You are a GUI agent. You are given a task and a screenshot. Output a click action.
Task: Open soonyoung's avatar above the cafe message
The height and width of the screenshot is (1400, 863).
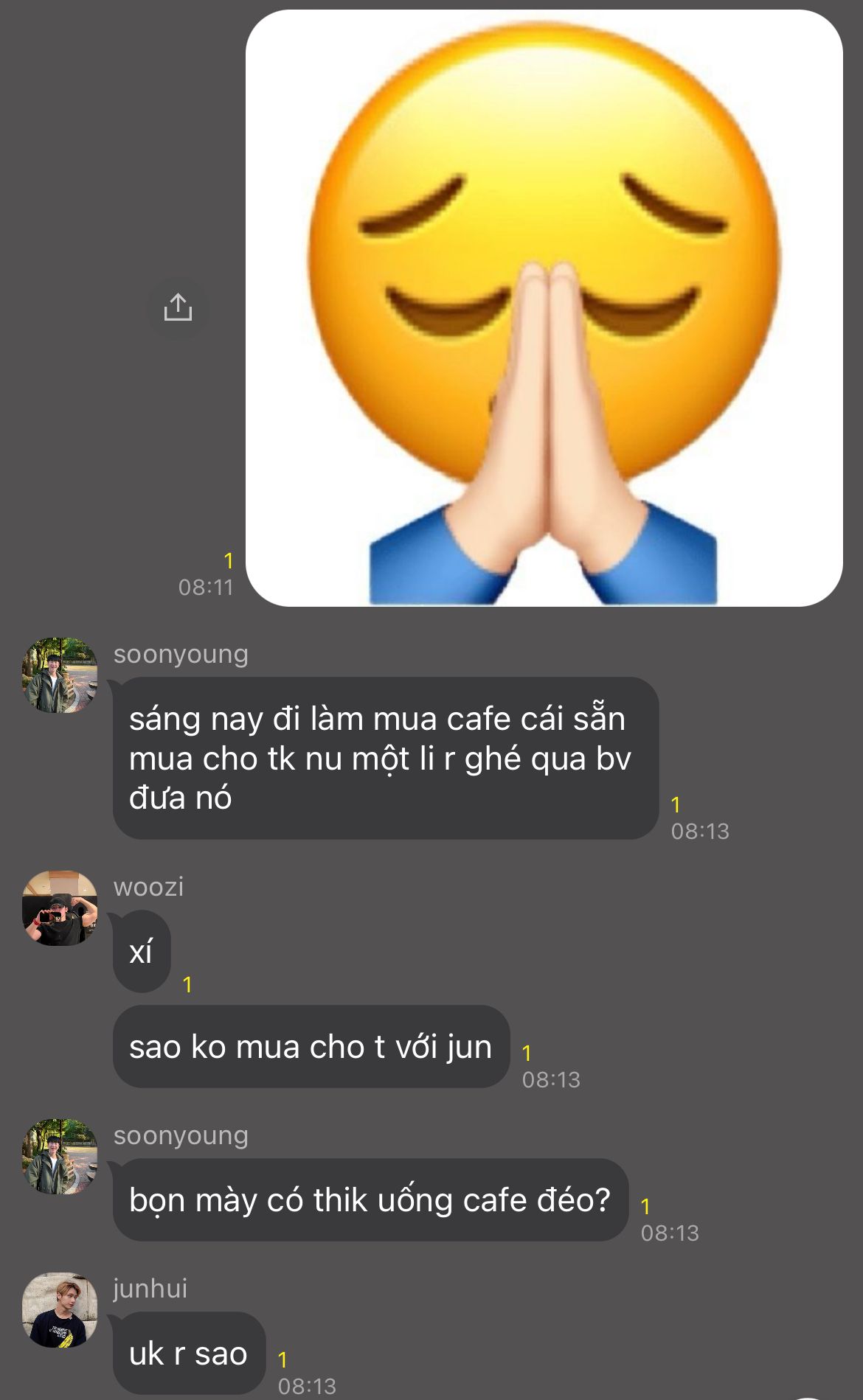(x=60, y=675)
